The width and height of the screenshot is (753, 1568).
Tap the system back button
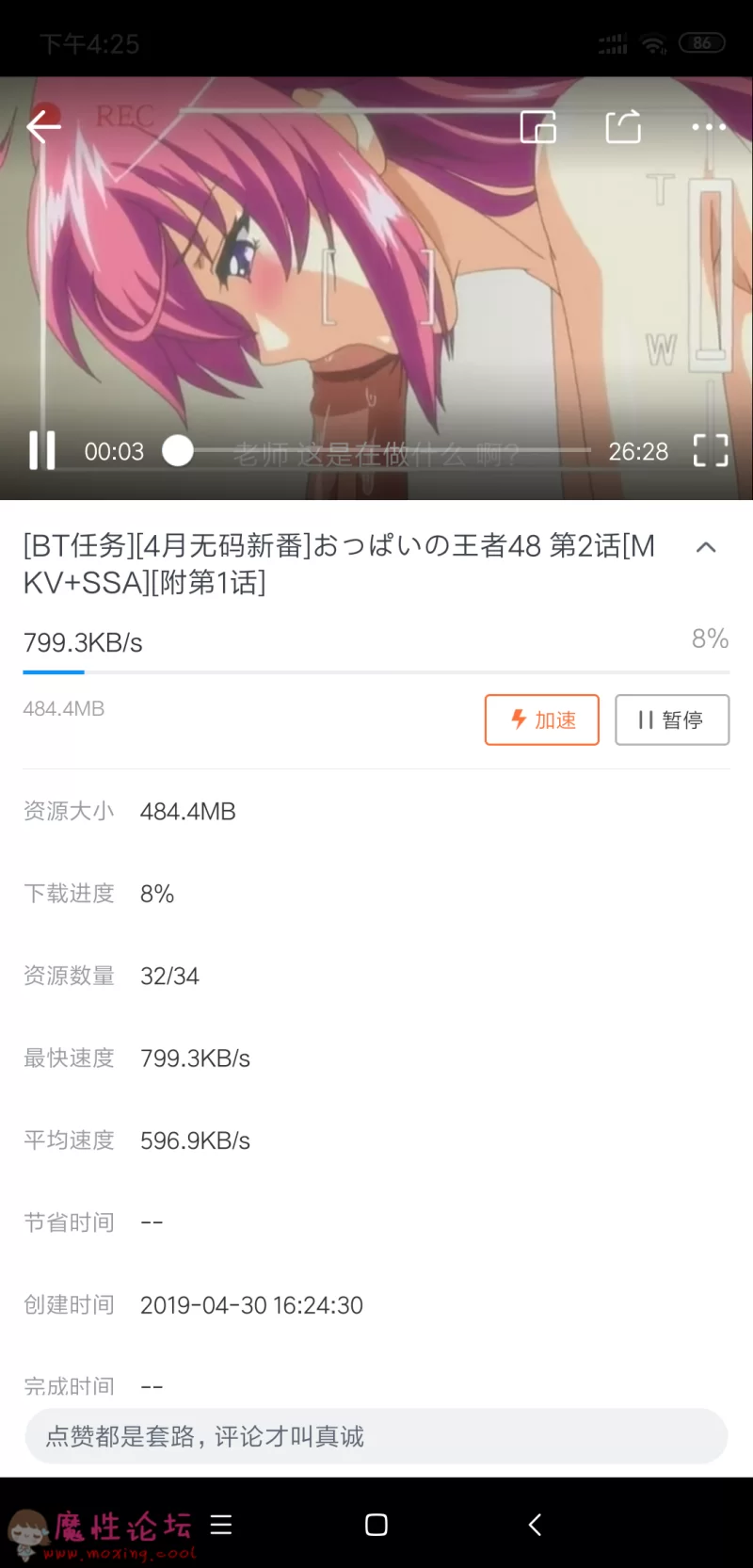pos(535,1525)
